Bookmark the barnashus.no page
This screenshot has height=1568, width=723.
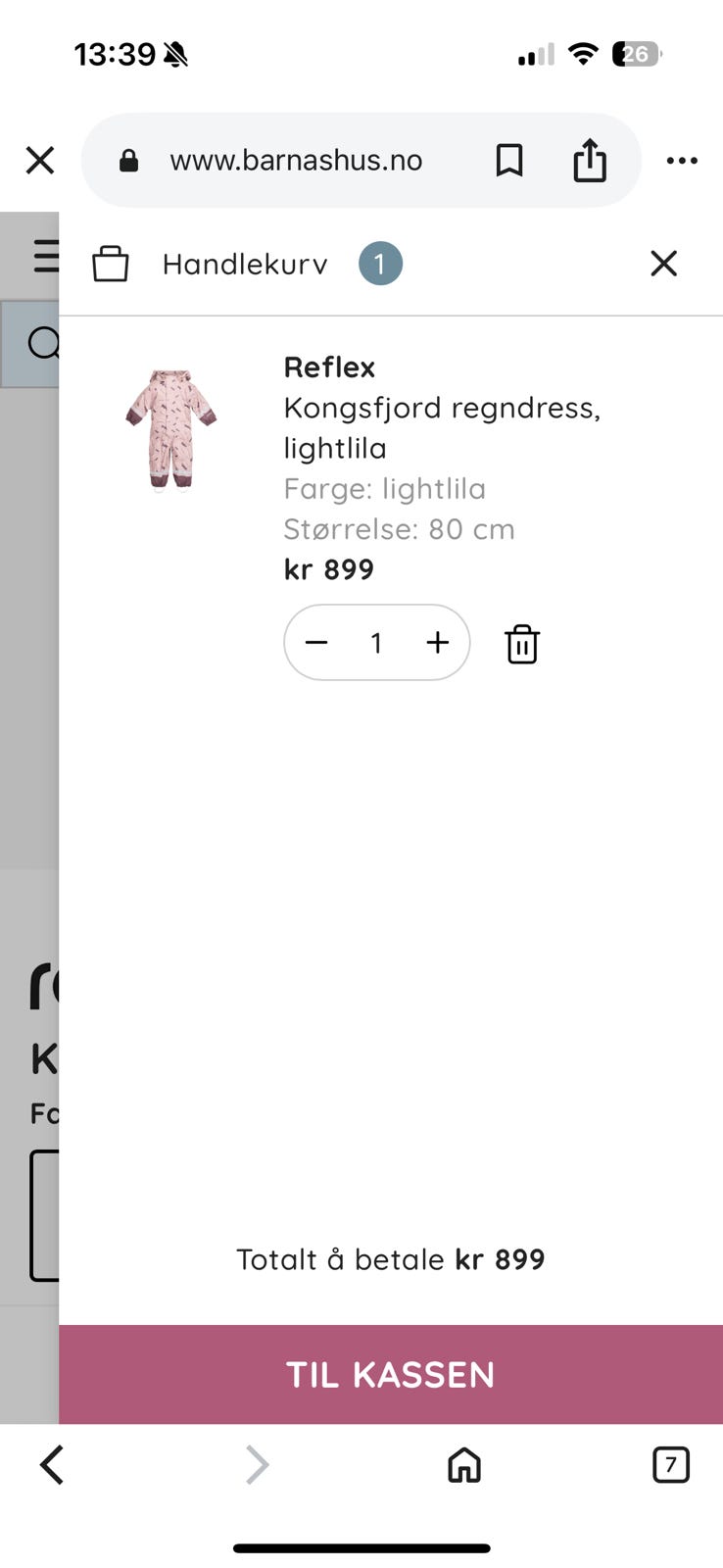(508, 160)
